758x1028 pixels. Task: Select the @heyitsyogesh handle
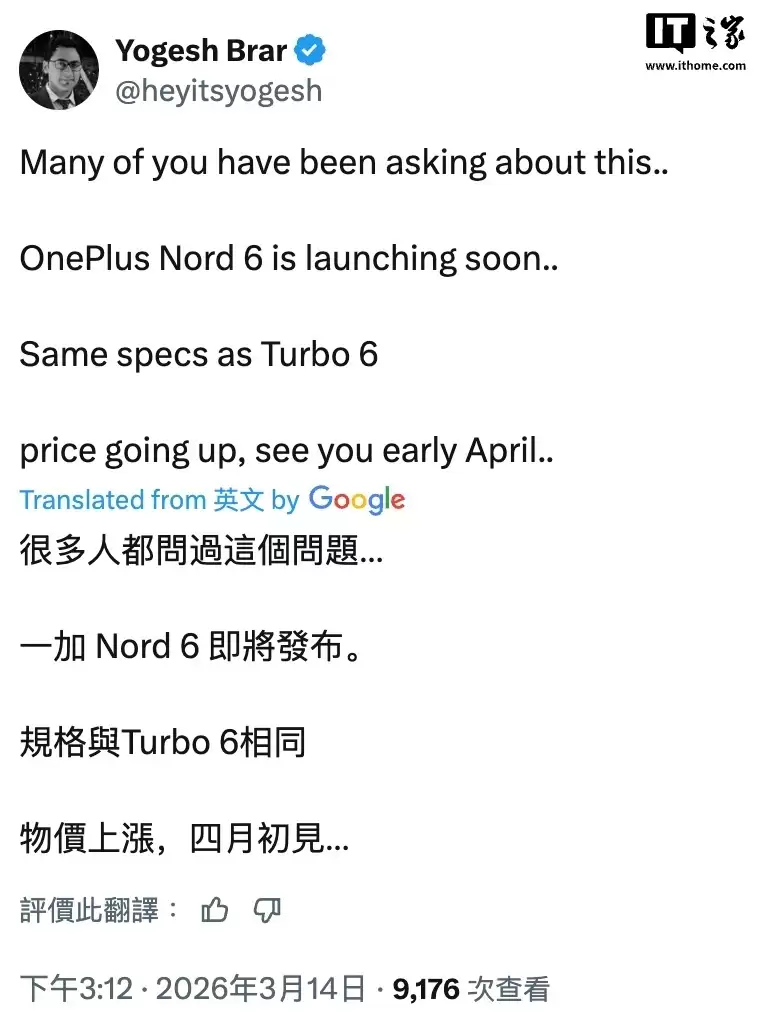[220, 90]
